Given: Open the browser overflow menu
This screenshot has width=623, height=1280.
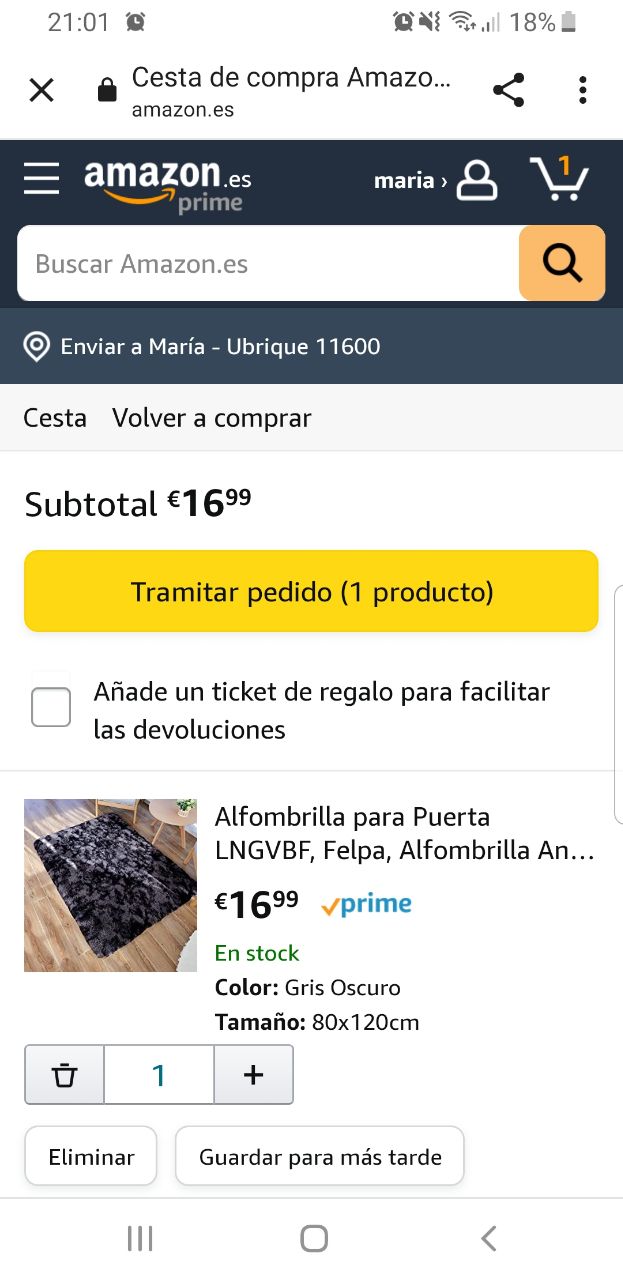Looking at the screenshot, I should pyautogui.click(x=582, y=91).
